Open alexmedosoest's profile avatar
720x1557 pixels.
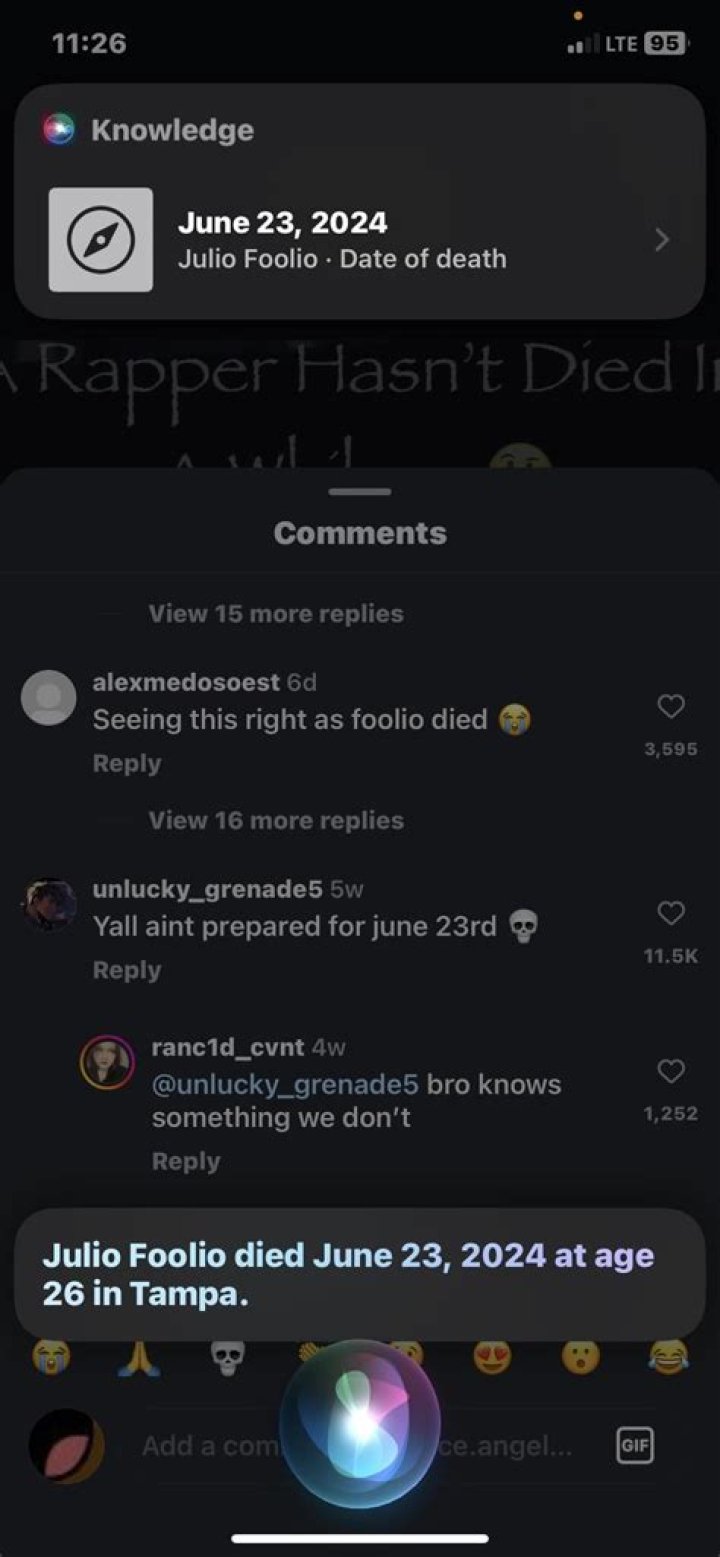click(x=48, y=698)
